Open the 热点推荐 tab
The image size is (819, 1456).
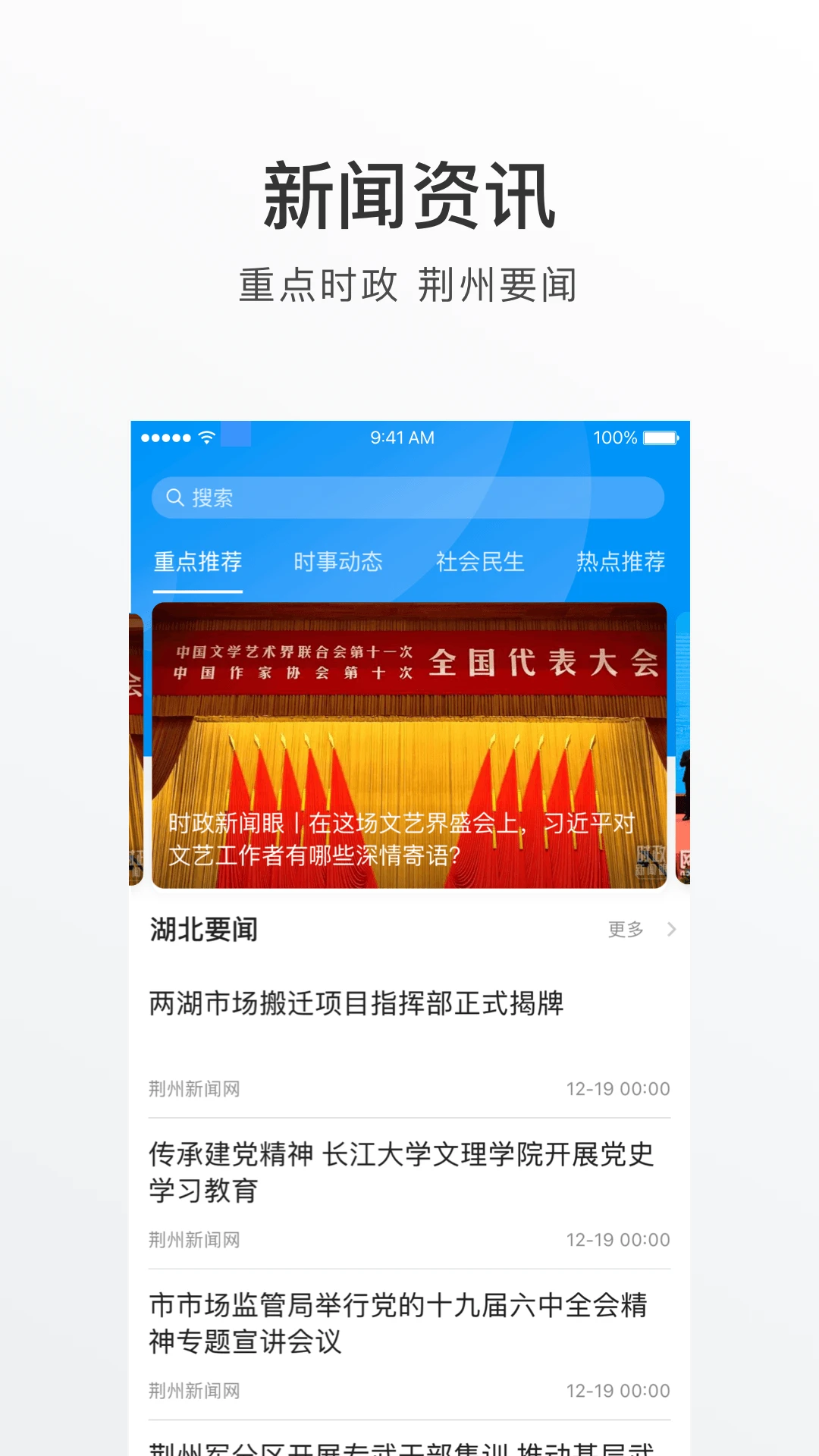pos(620,561)
